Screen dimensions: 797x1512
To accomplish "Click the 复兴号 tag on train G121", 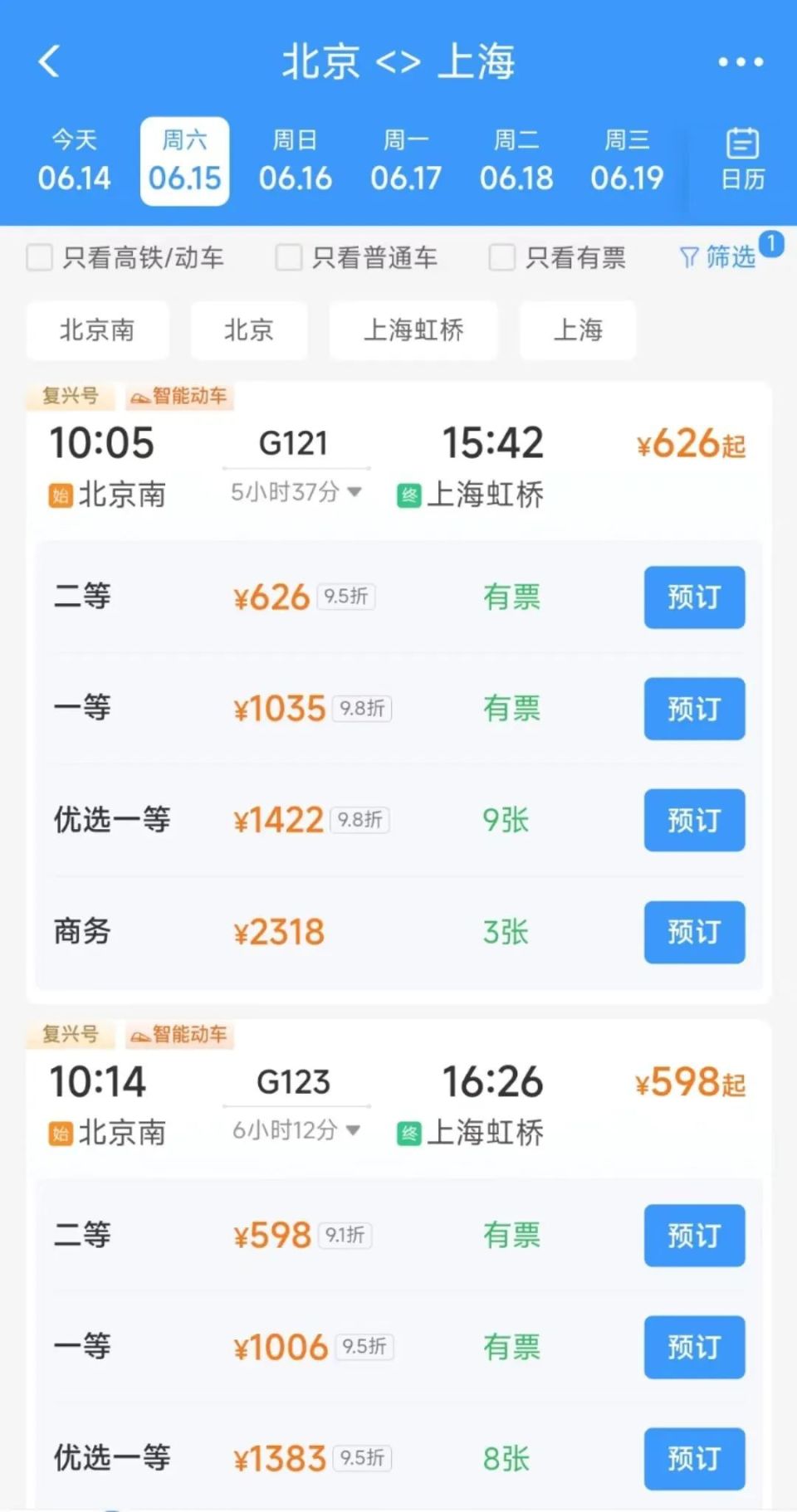I will coord(70,397).
